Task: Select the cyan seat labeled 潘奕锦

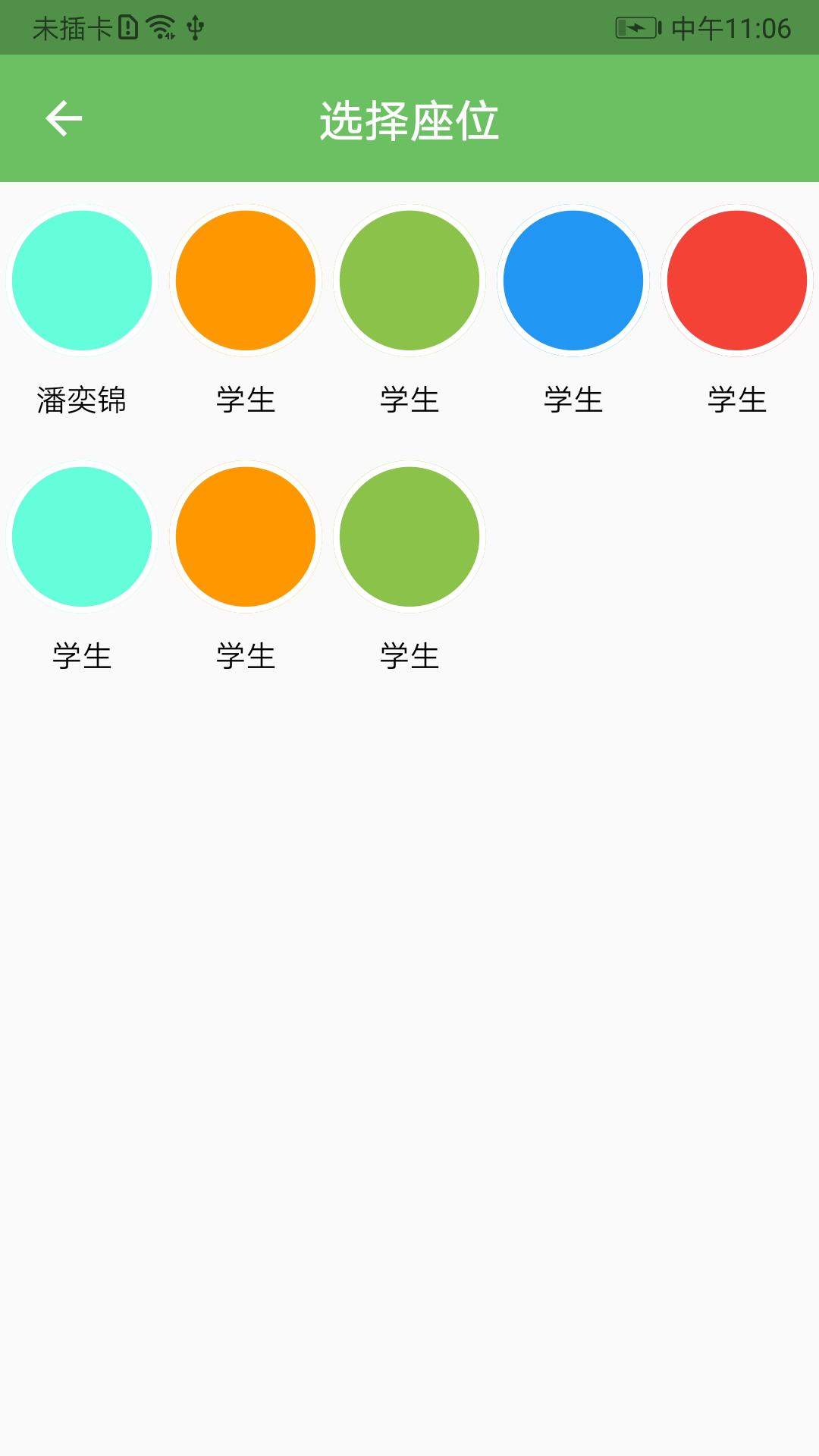Action: pyautogui.click(x=82, y=280)
